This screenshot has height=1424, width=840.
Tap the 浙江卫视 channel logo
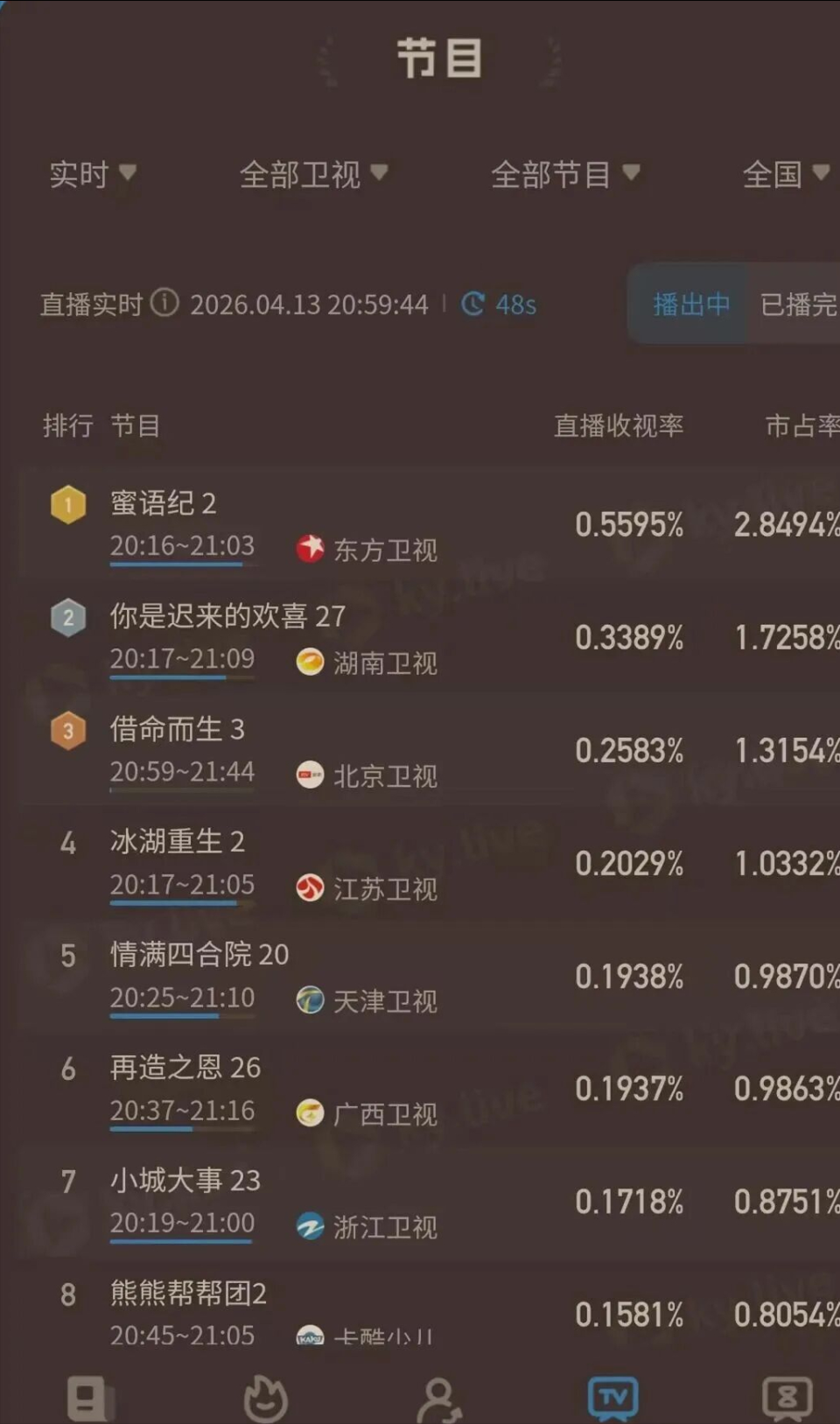click(311, 1226)
